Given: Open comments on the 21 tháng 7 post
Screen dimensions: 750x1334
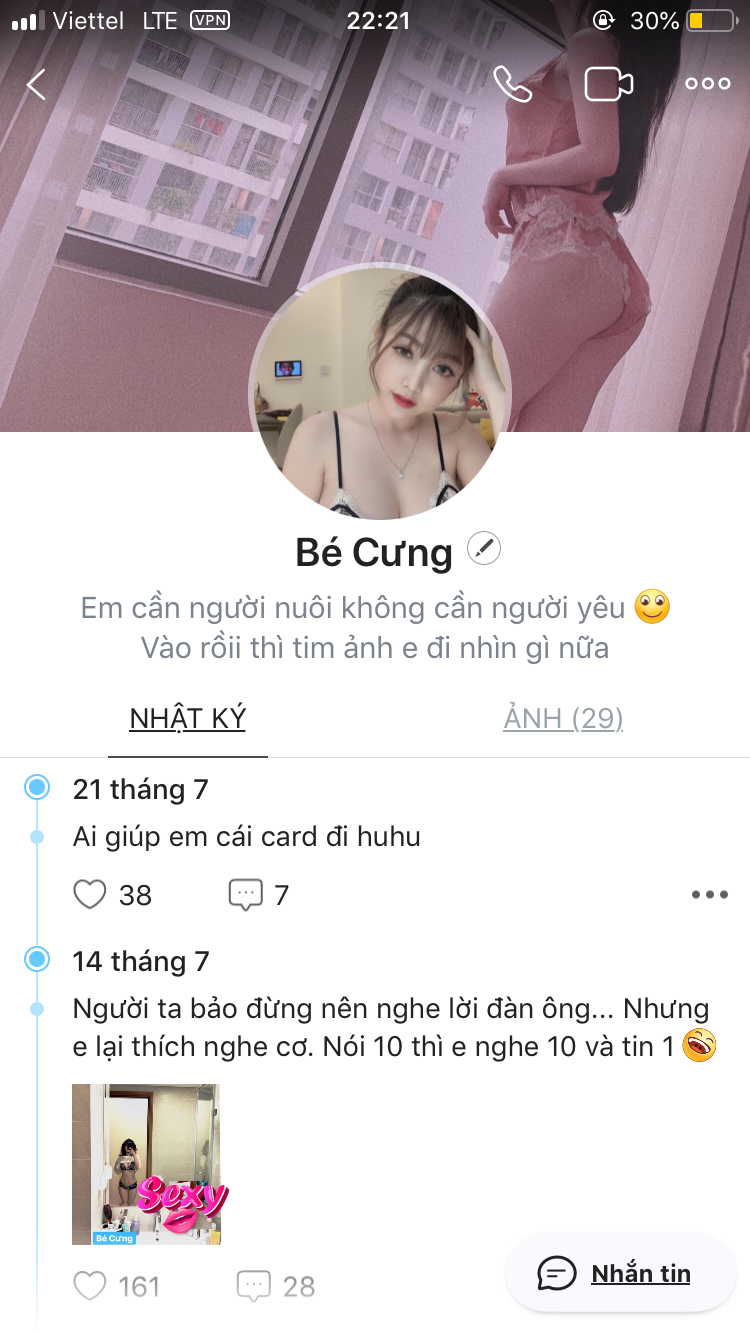Looking at the screenshot, I should point(246,894).
